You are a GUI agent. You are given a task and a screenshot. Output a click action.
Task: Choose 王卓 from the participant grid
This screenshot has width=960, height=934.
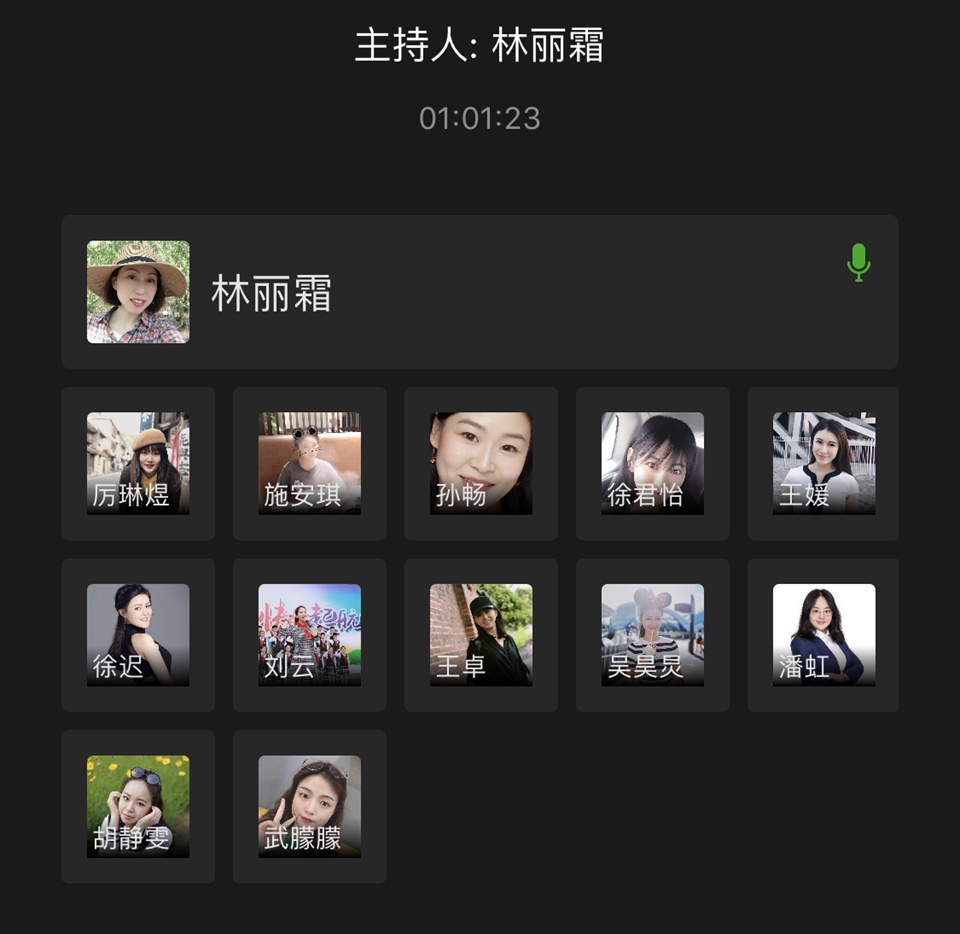pos(481,635)
